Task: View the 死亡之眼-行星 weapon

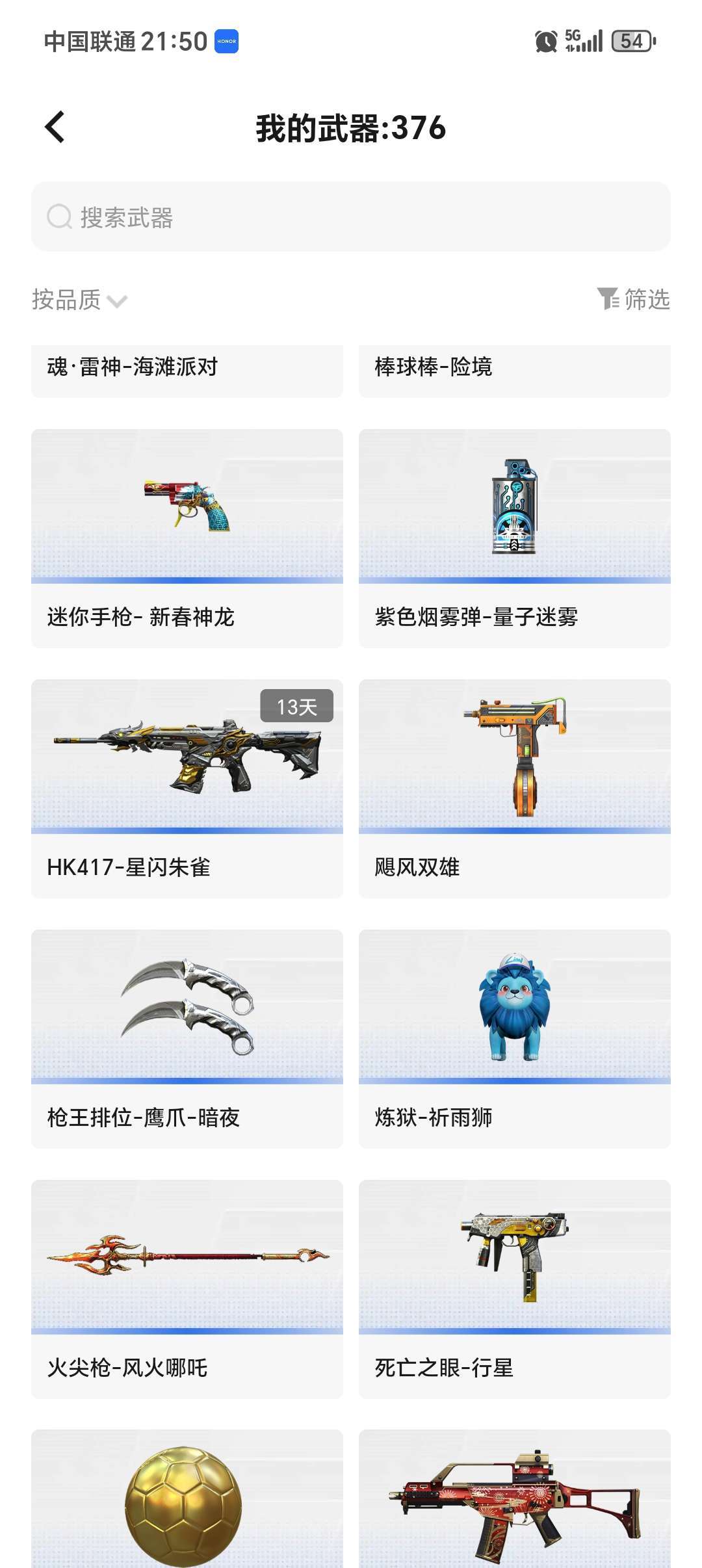Action: click(514, 1288)
